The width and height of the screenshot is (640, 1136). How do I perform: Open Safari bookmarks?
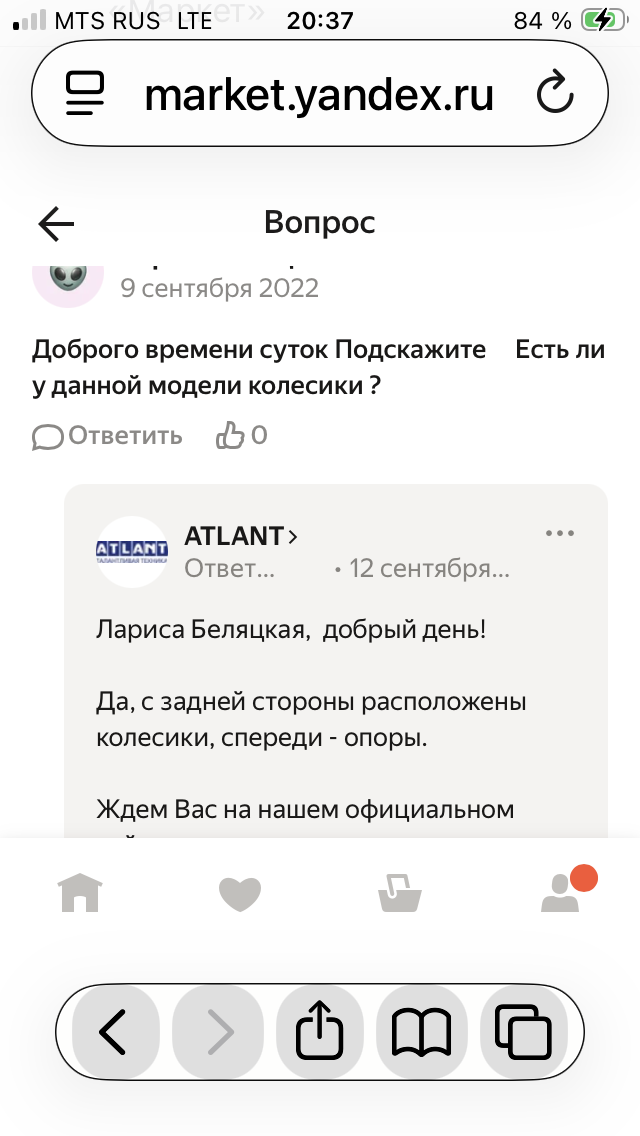422,1031
